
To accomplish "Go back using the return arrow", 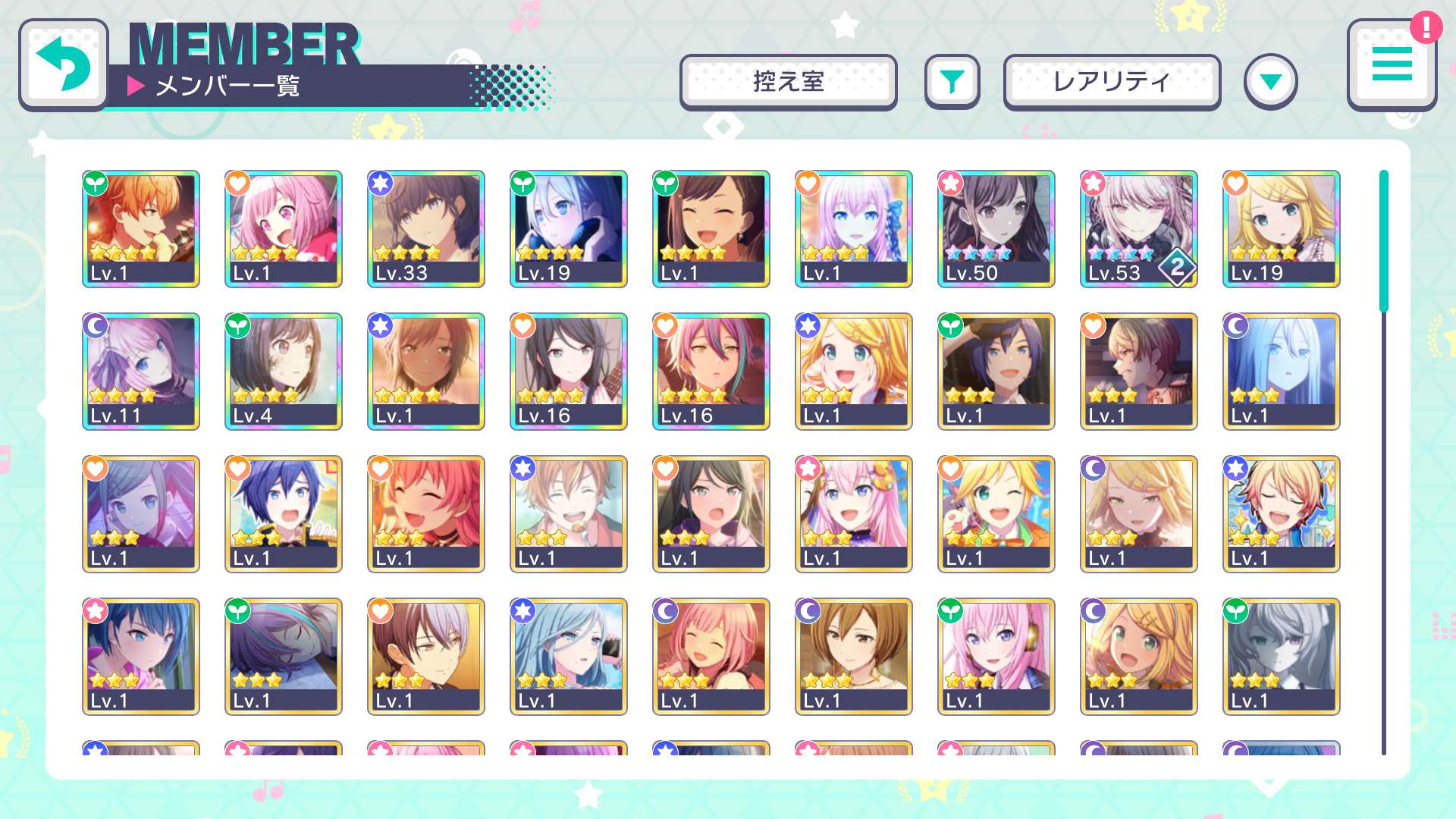I will point(64,65).
